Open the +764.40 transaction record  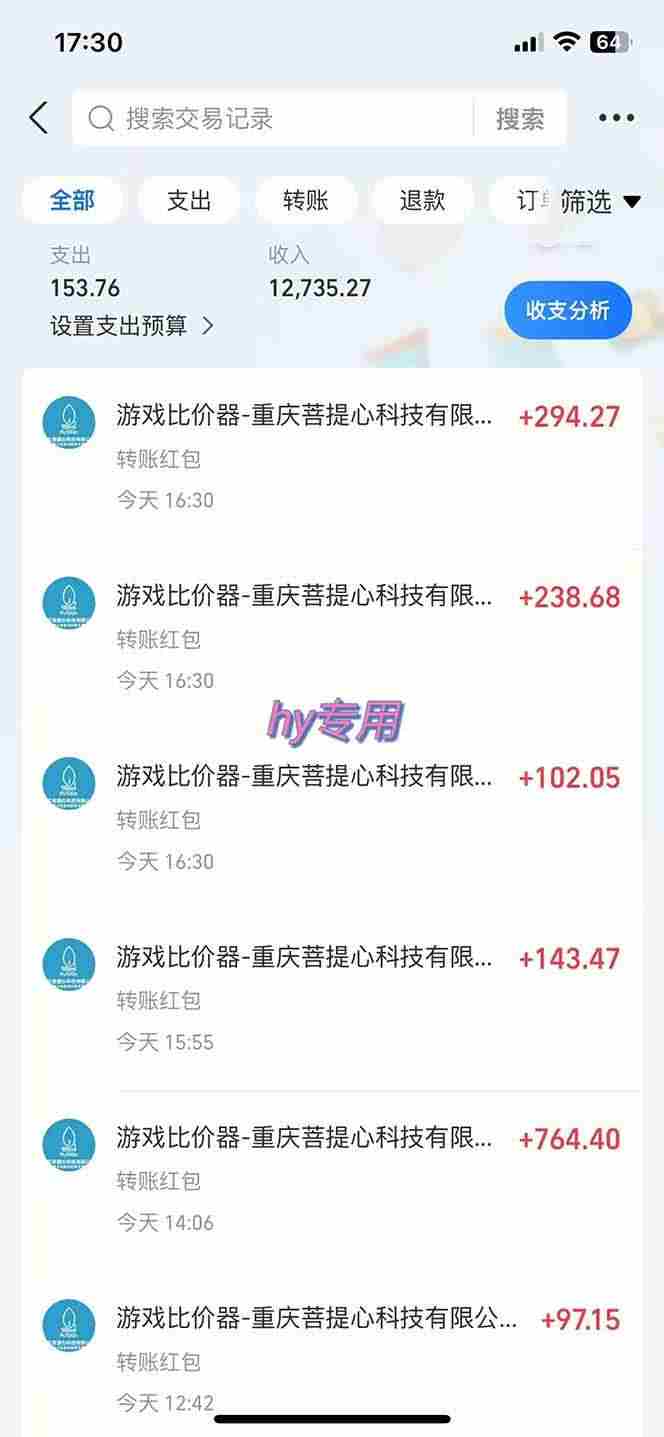click(332, 1179)
